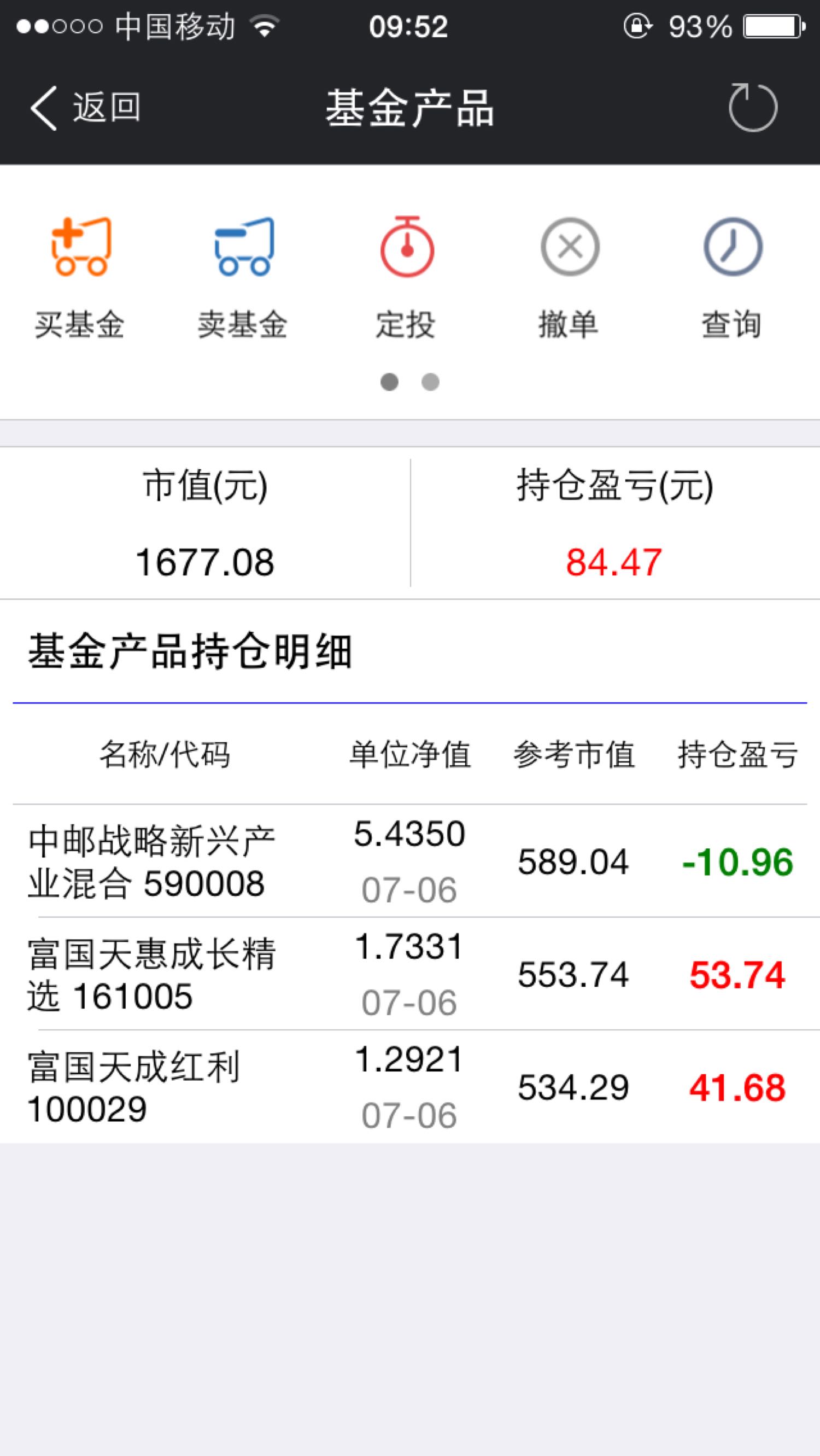This screenshot has height=1456, width=820.
Task: Open 买基金 to buy funds
Action: coord(80,277)
